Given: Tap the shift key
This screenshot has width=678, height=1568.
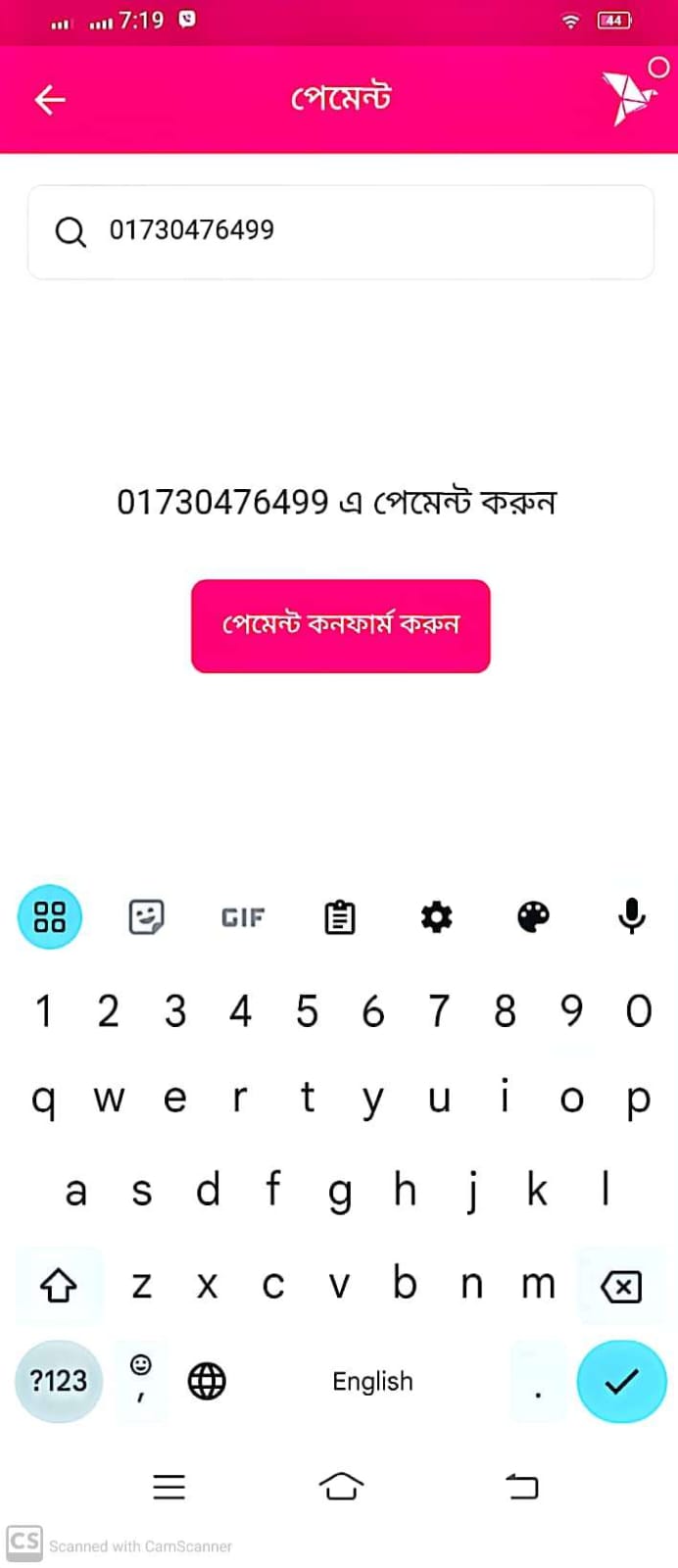Looking at the screenshot, I should click(58, 1285).
